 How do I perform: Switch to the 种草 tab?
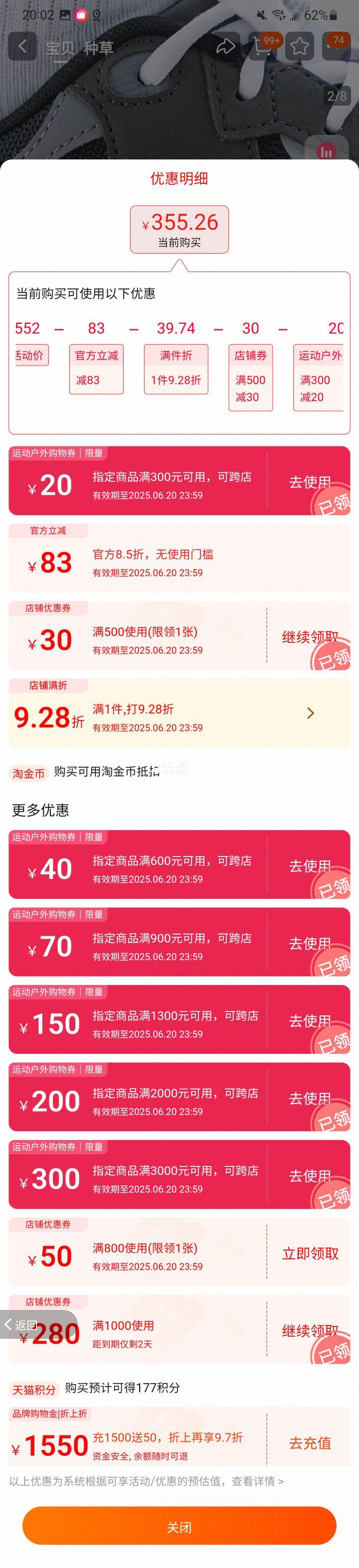coord(98,48)
